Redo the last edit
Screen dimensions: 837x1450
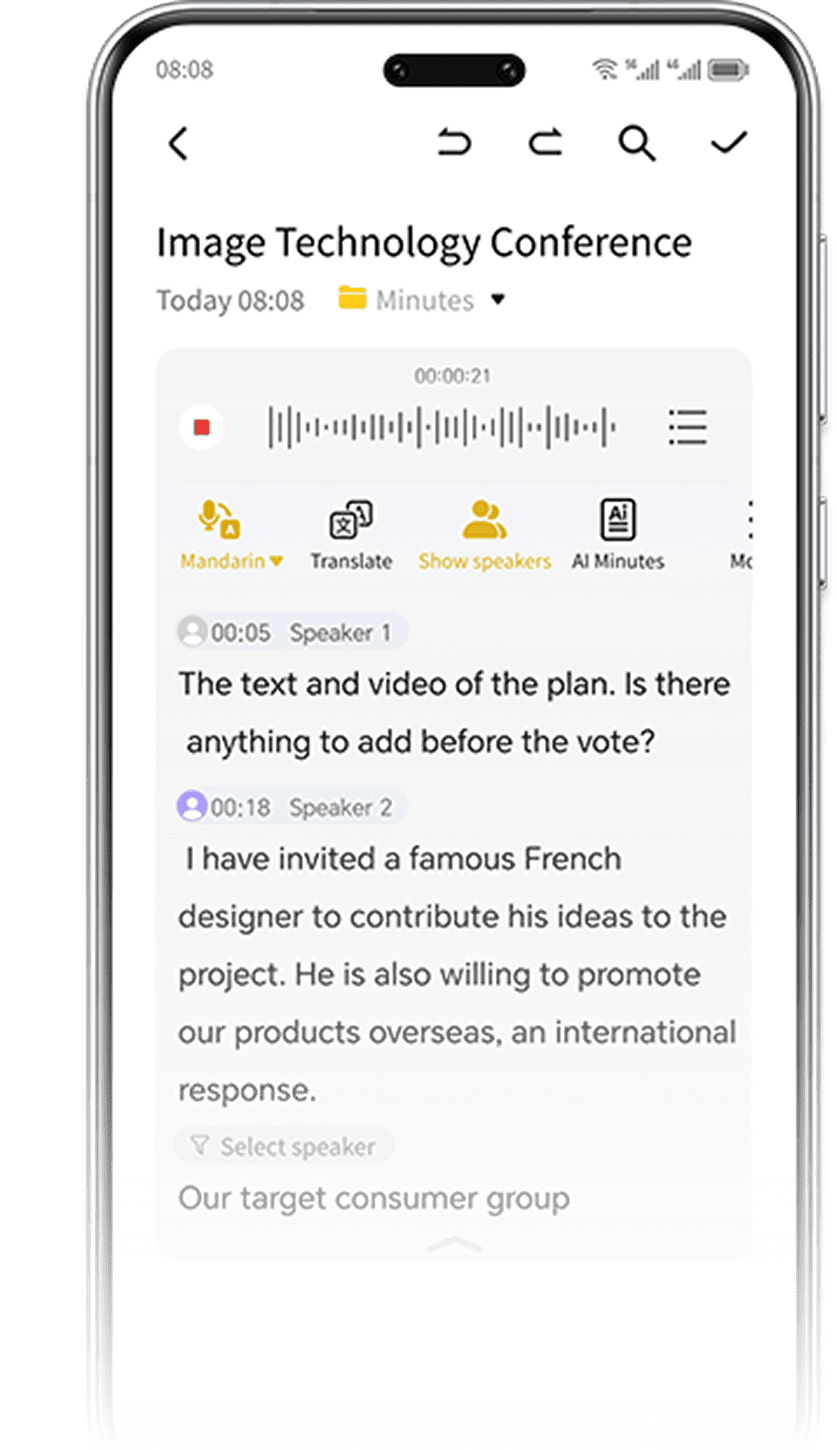pos(545,144)
